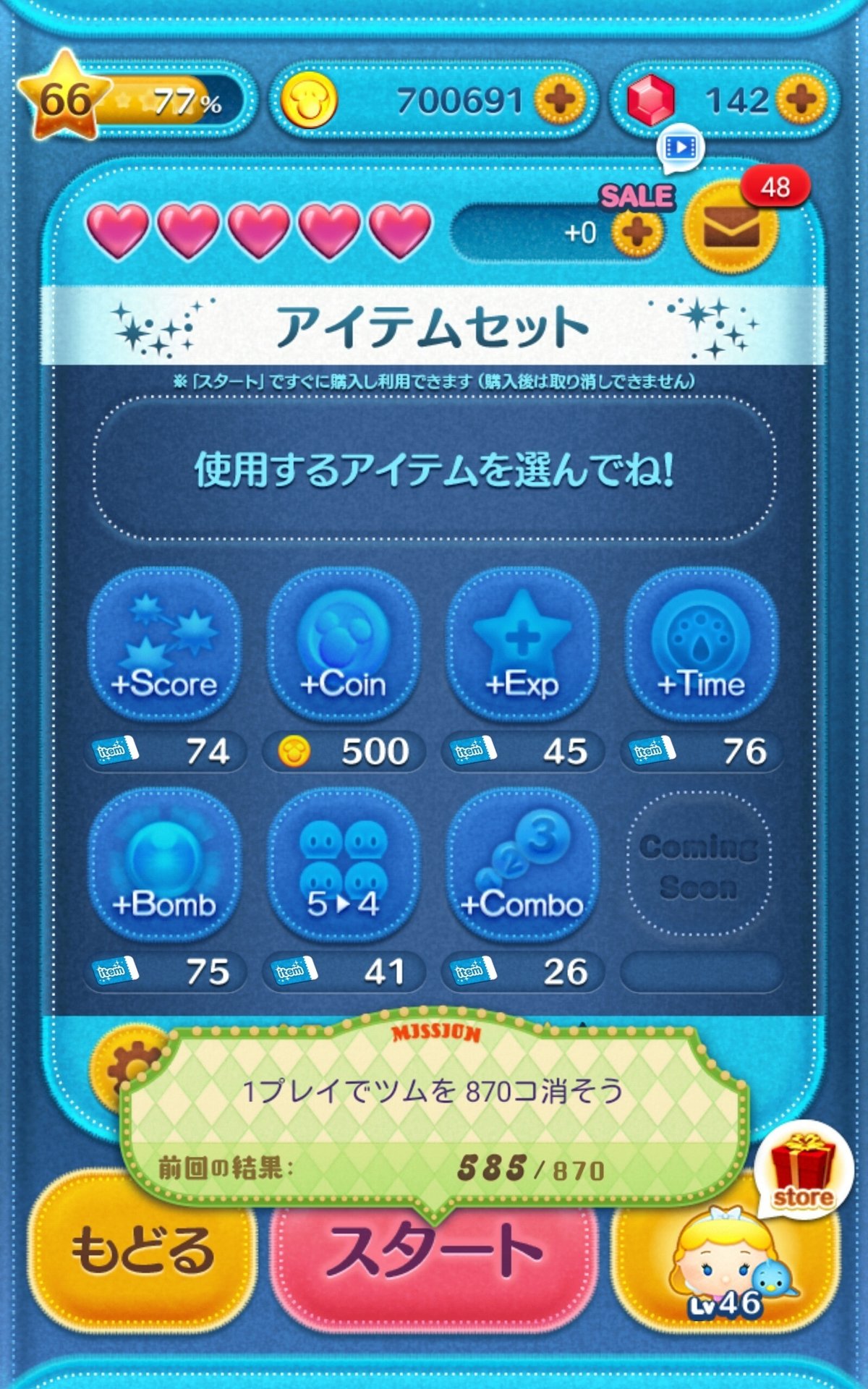Select the +Time item

701,643
